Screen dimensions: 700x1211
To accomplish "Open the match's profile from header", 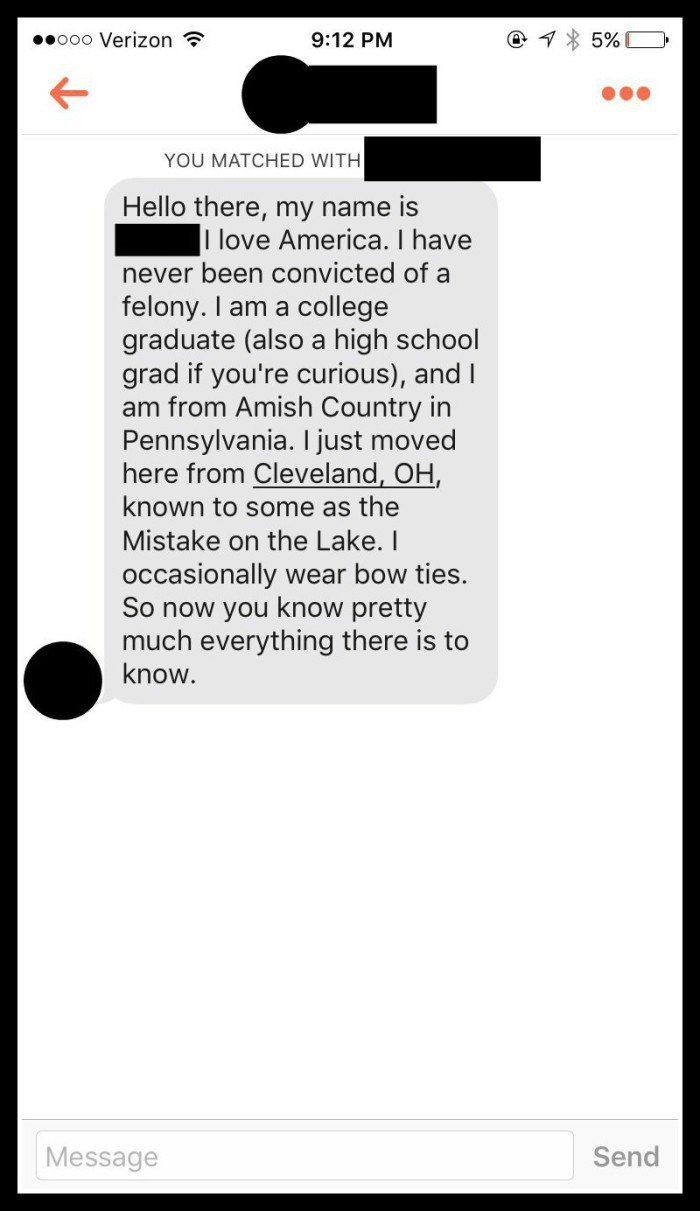I will [340, 94].
